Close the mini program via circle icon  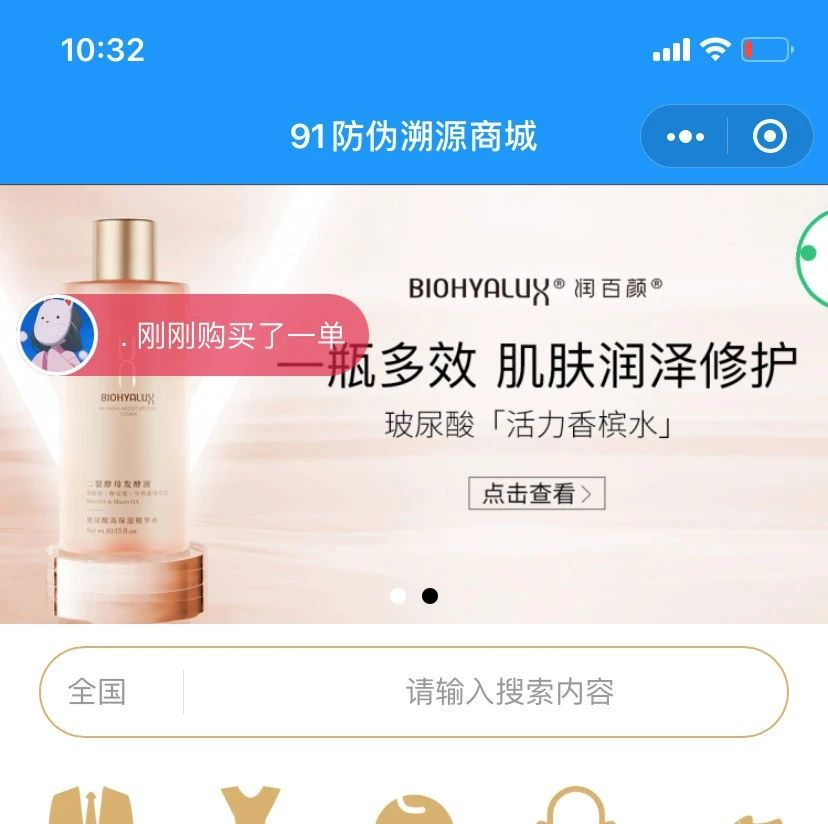point(769,137)
